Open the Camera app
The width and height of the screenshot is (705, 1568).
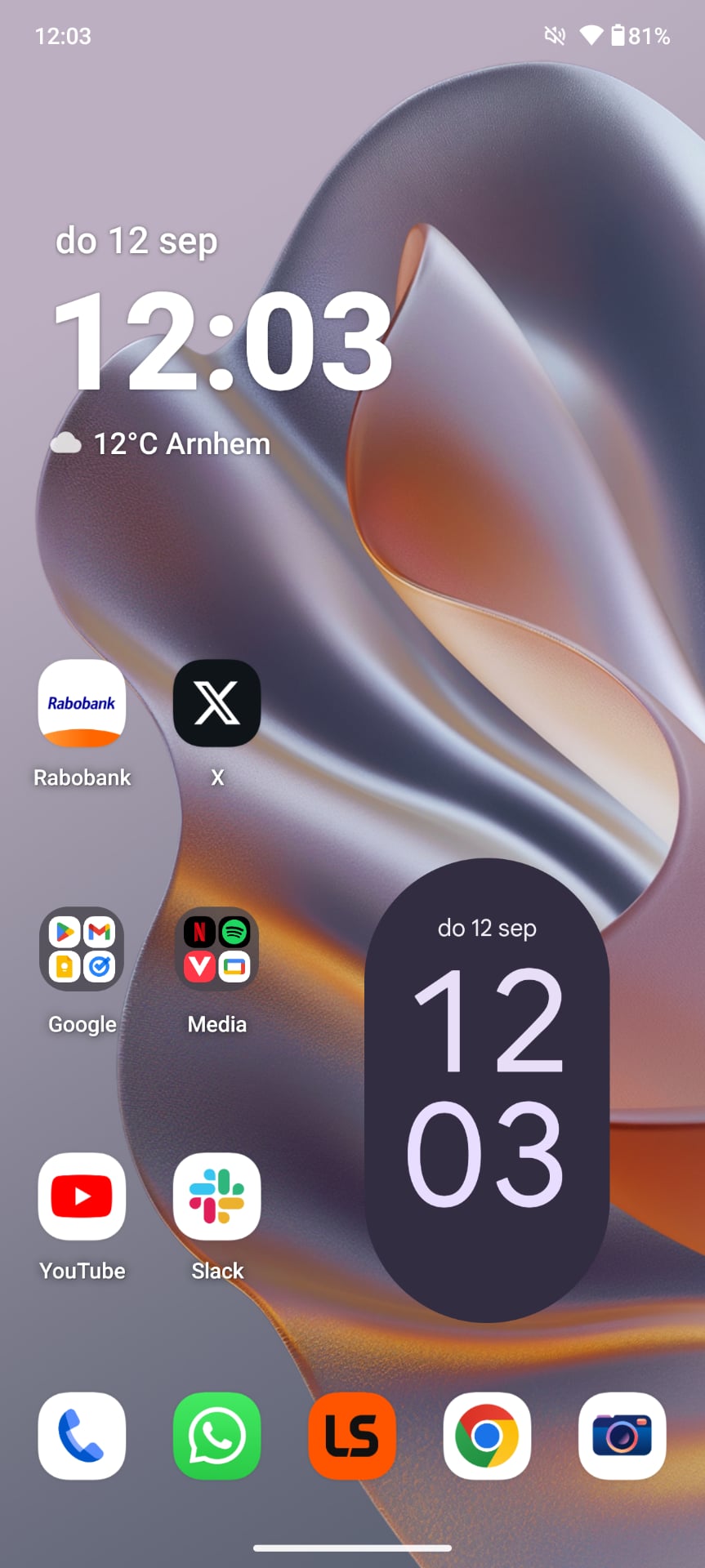pos(622,1436)
